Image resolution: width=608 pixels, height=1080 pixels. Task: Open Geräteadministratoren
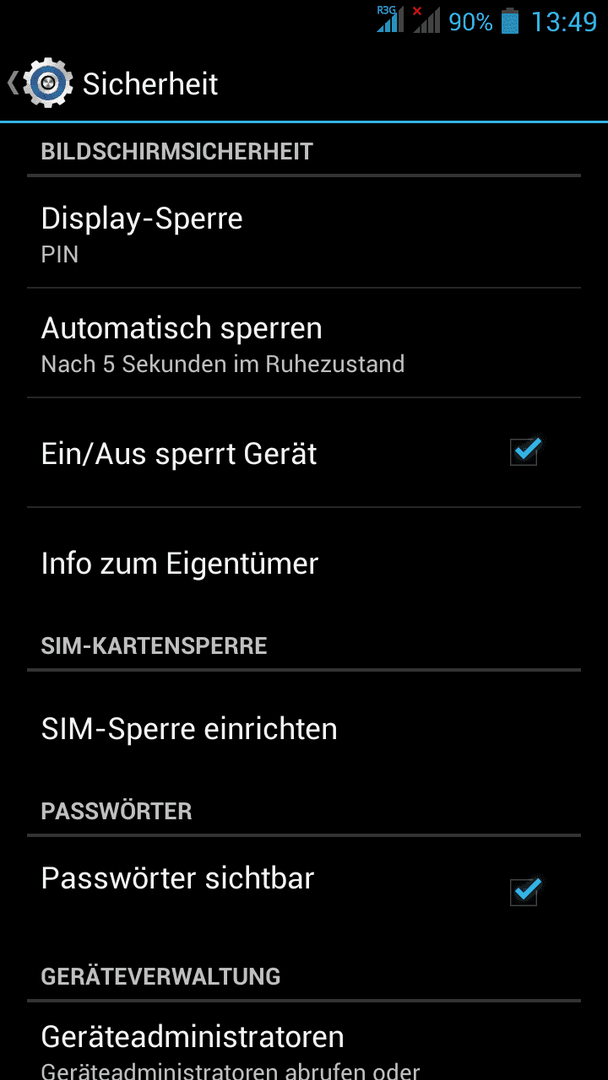pyautogui.click(x=304, y=1041)
